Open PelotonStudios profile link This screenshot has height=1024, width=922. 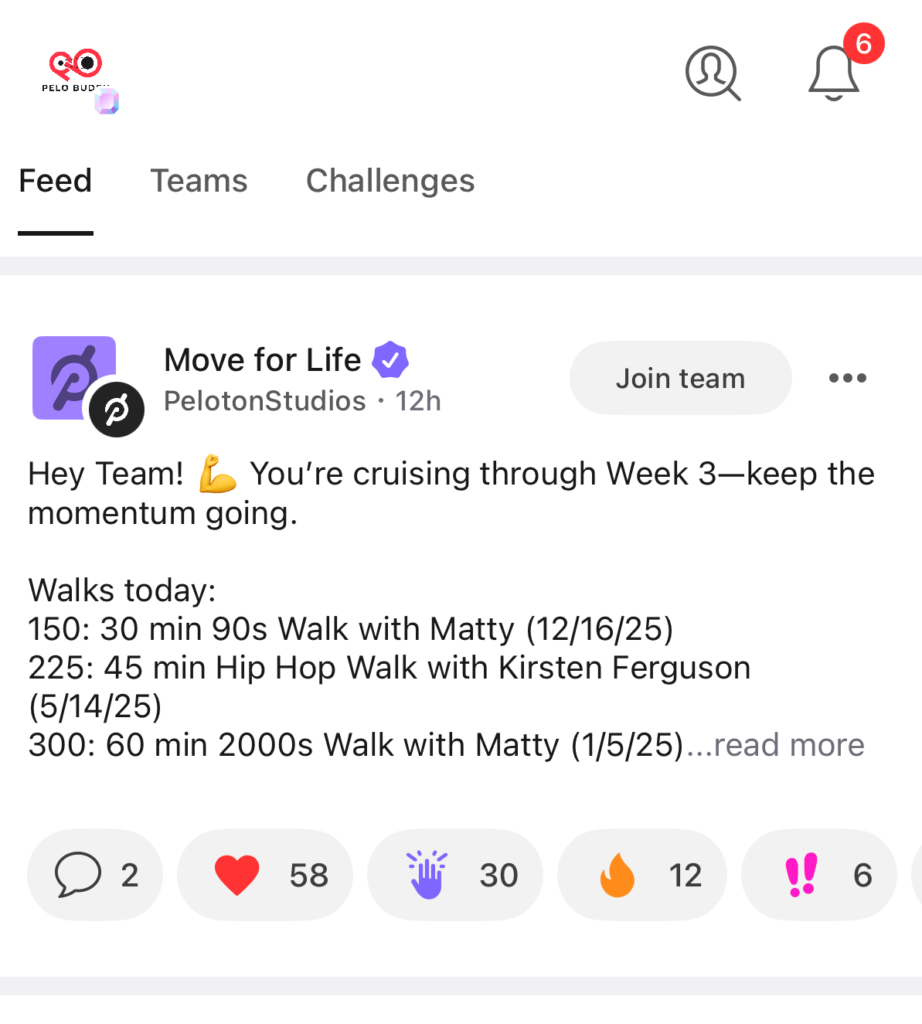265,401
